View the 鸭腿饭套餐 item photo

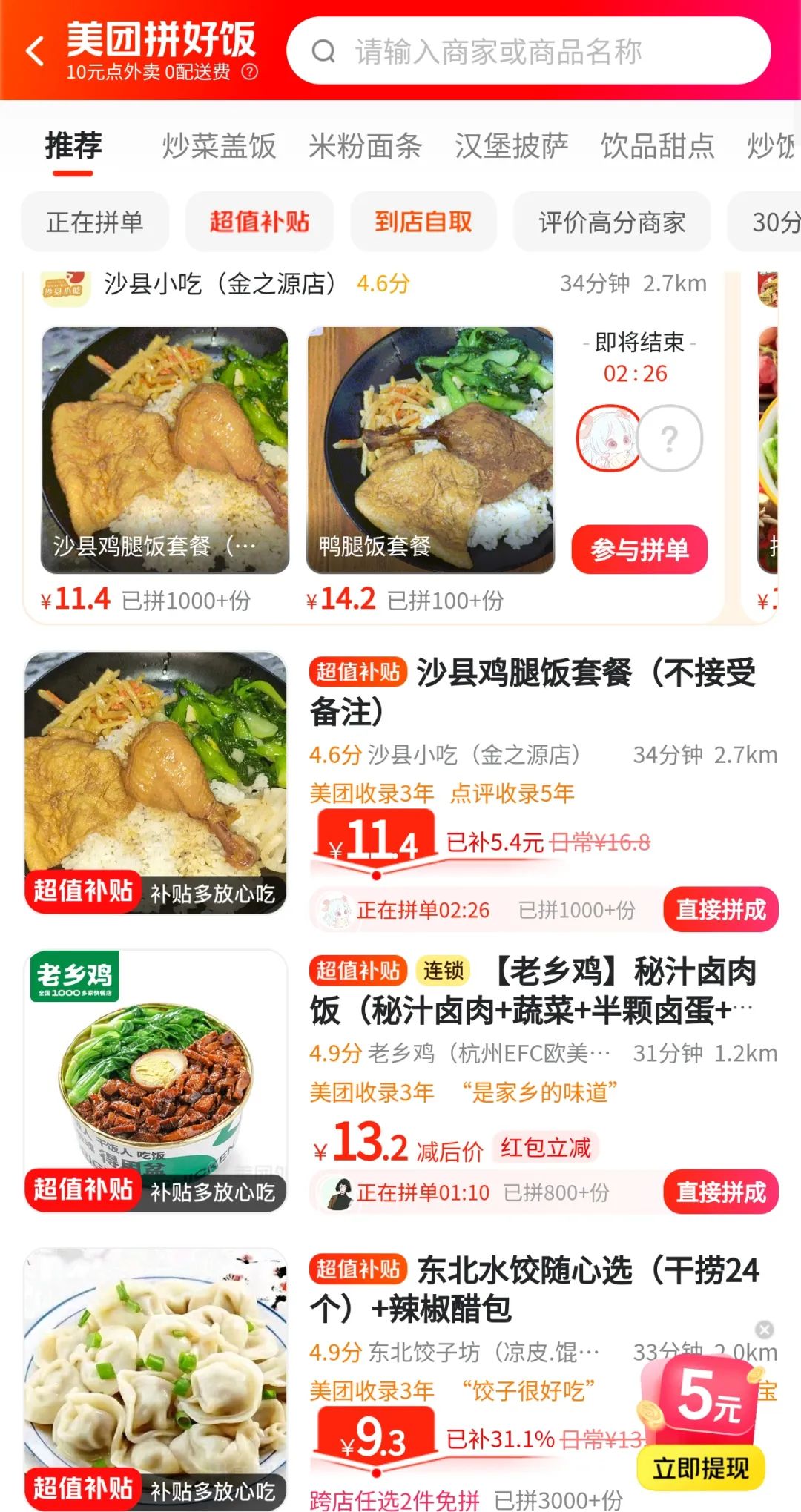click(430, 450)
